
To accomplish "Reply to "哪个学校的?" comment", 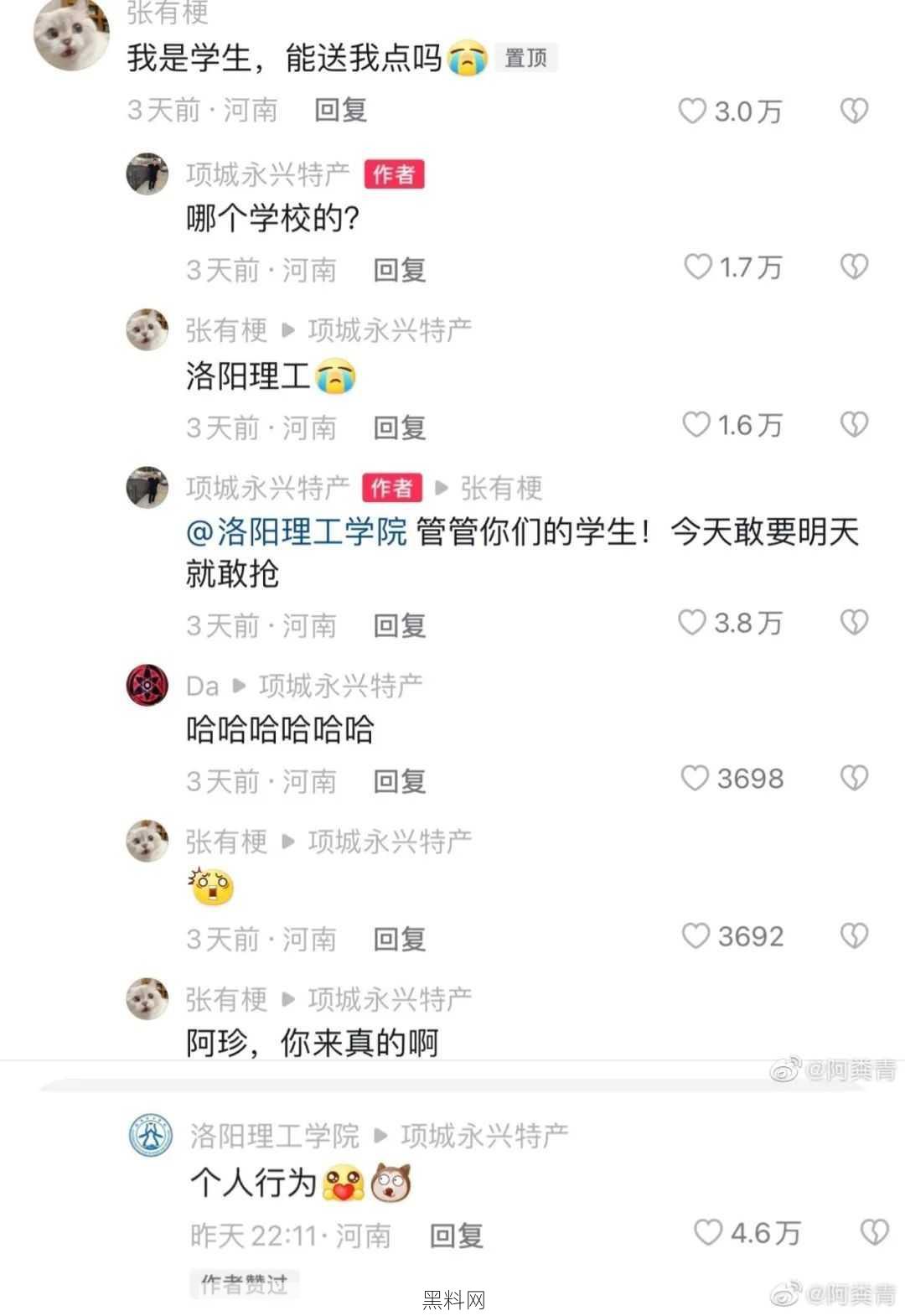I will click(400, 270).
